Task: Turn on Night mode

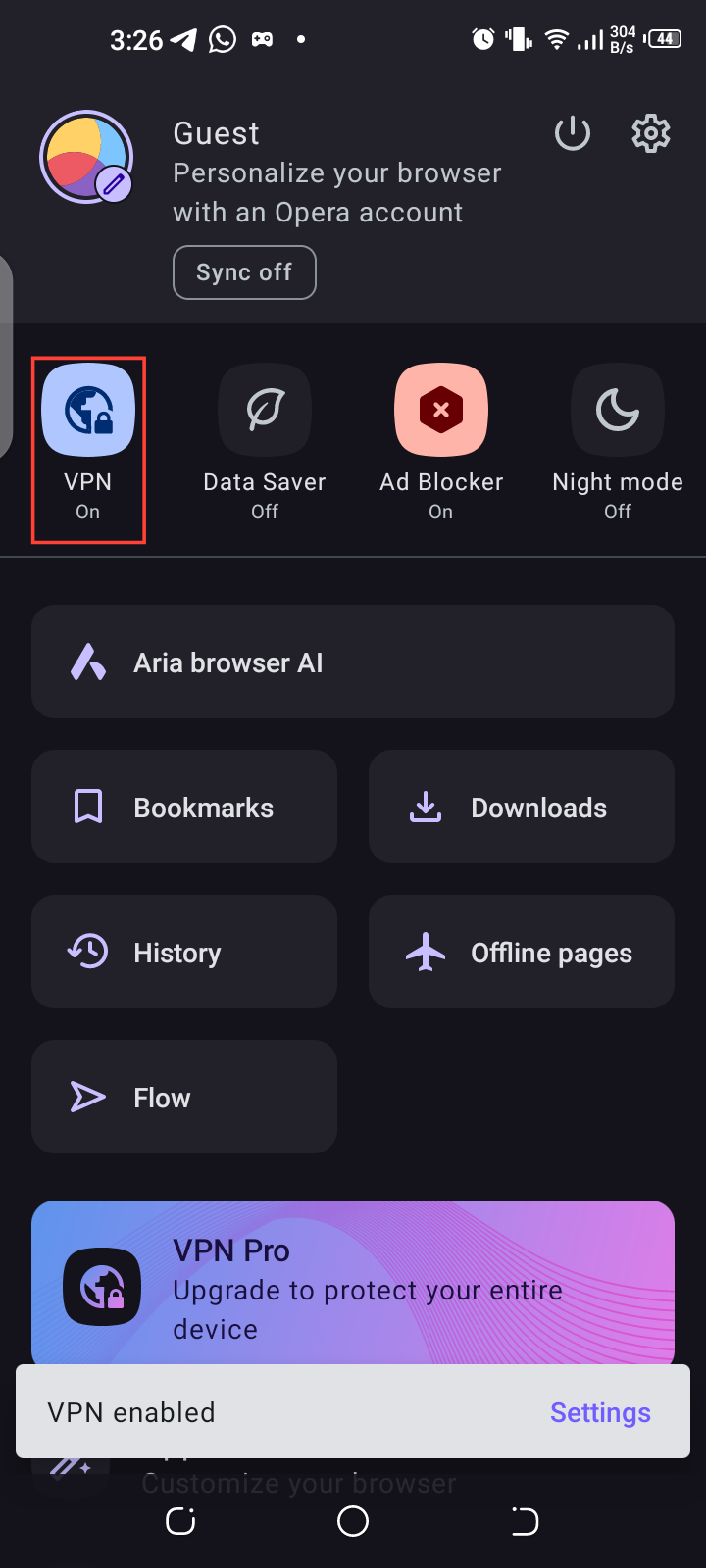Action: pos(618,410)
